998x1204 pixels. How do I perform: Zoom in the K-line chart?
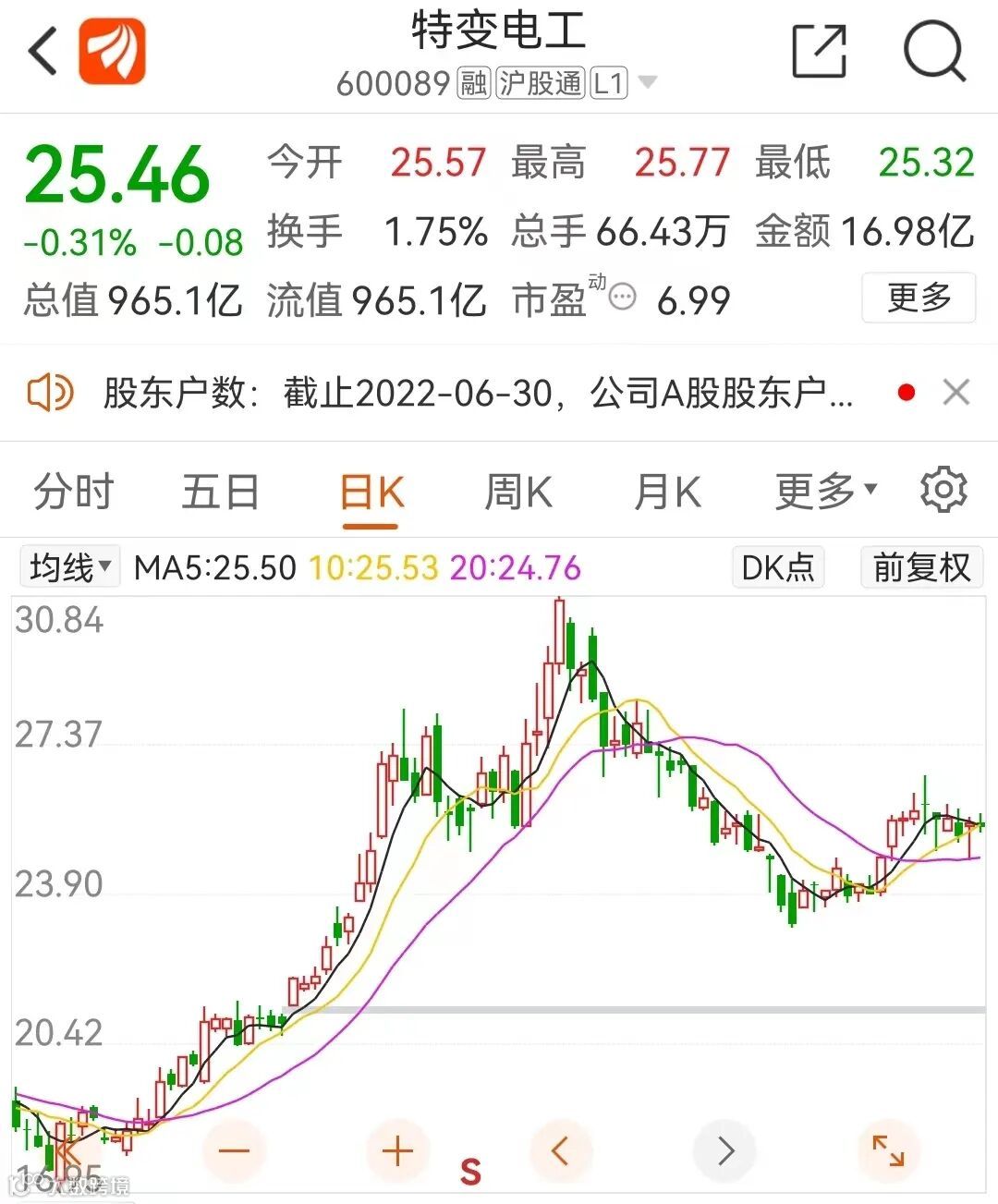click(x=397, y=1151)
